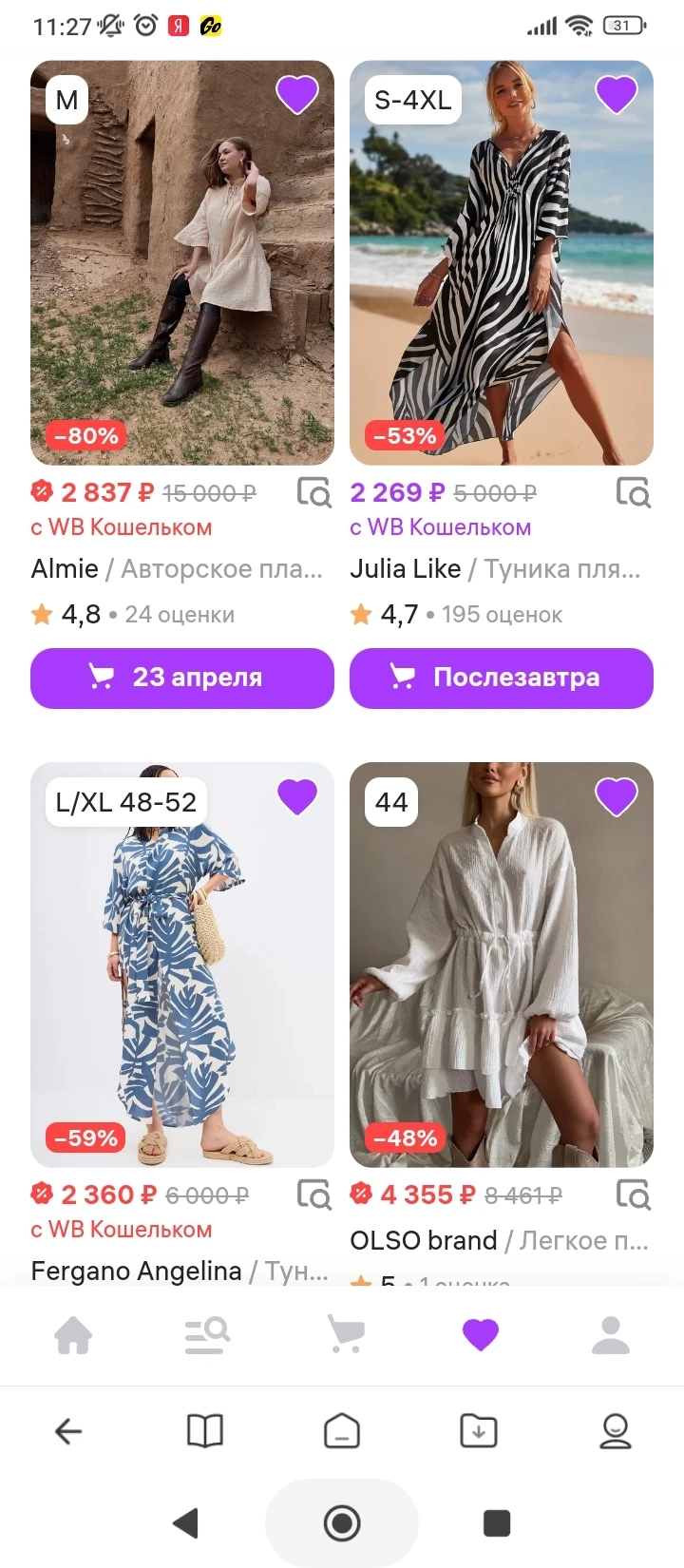Unlike the OLSO brand white dress
This screenshot has height=1568, width=684.
click(616, 796)
